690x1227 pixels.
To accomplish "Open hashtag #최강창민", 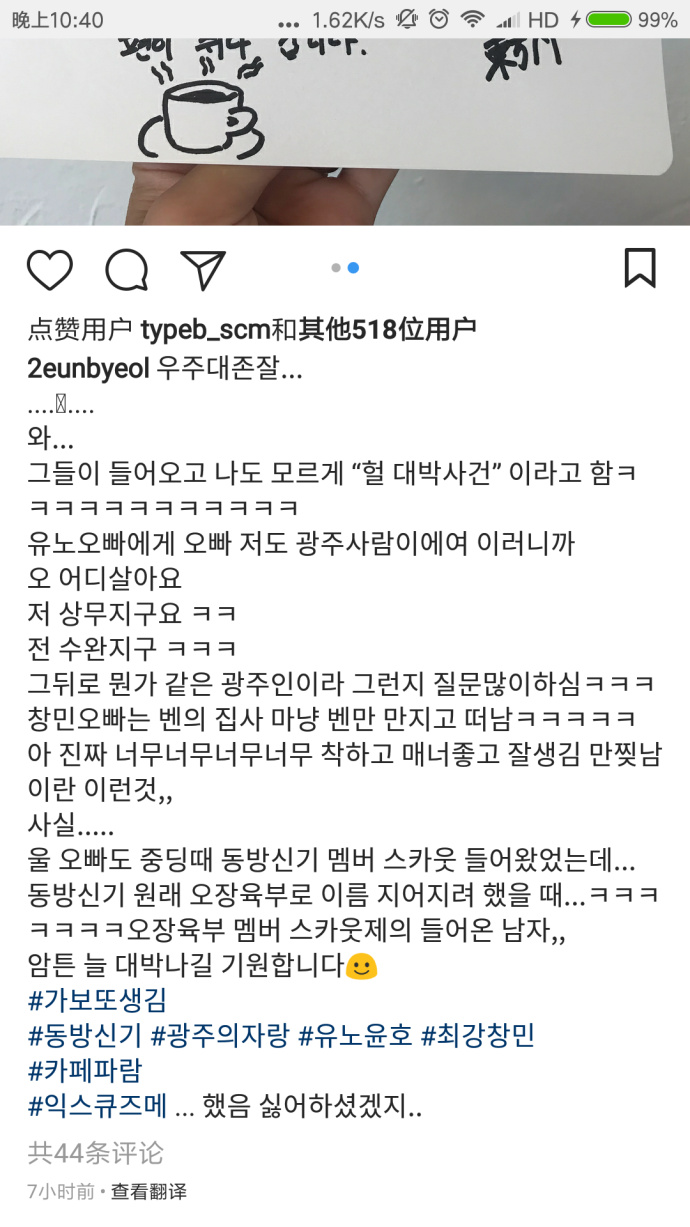I will (x=478, y=1035).
